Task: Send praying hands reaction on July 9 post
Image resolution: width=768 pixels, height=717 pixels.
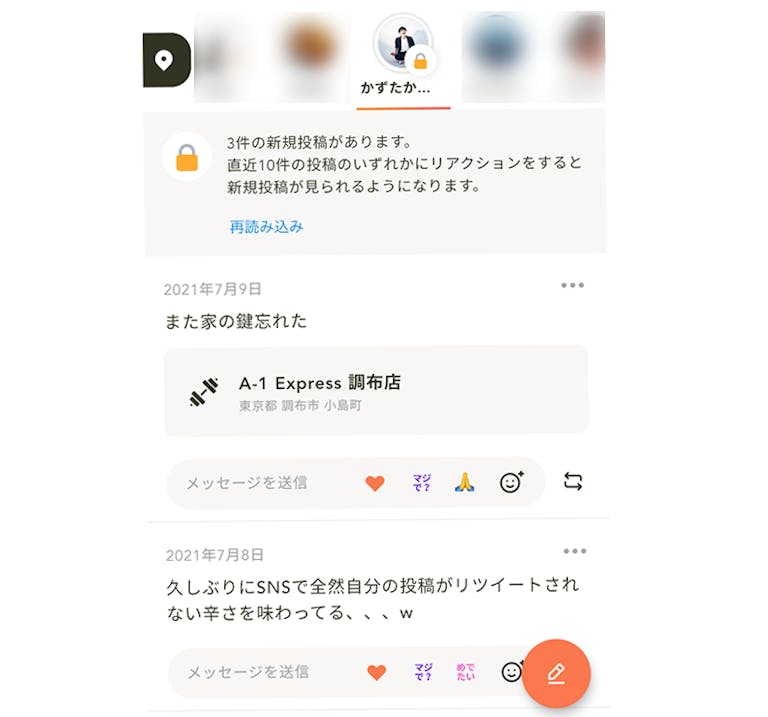Action: pyautogui.click(x=464, y=483)
